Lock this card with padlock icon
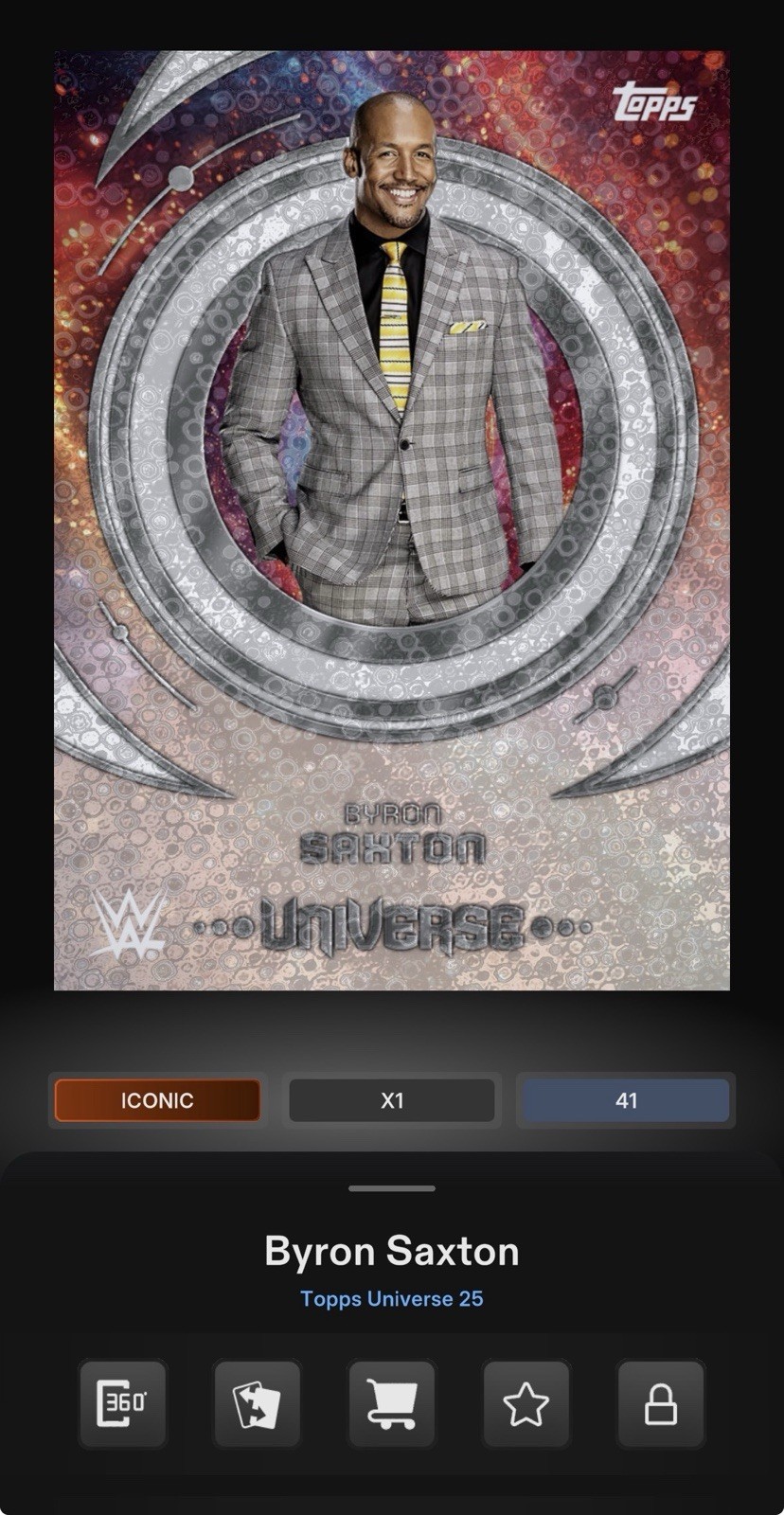Image resolution: width=784 pixels, height=1515 pixels. click(660, 1403)
